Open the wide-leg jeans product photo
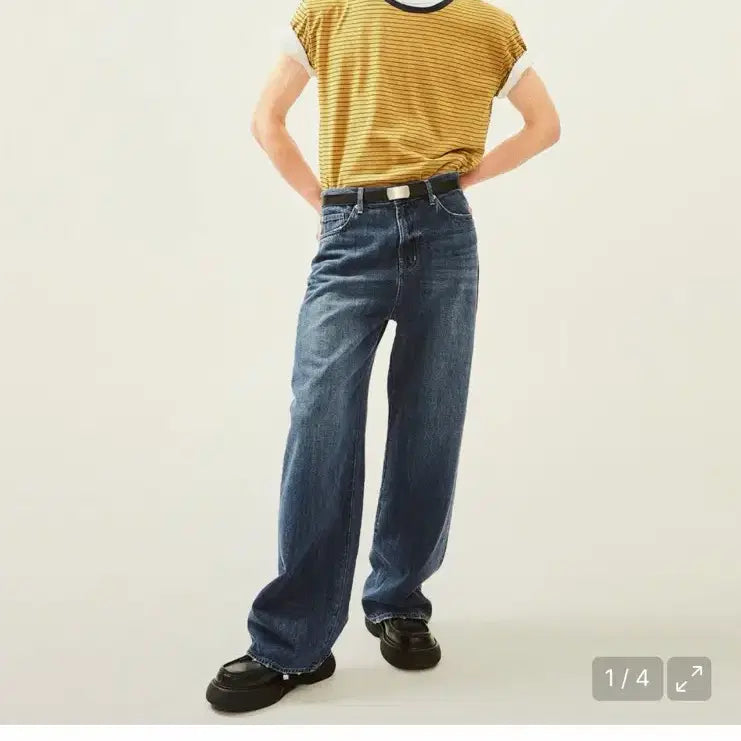The image size is (741, 741). (x=370, y=400)
